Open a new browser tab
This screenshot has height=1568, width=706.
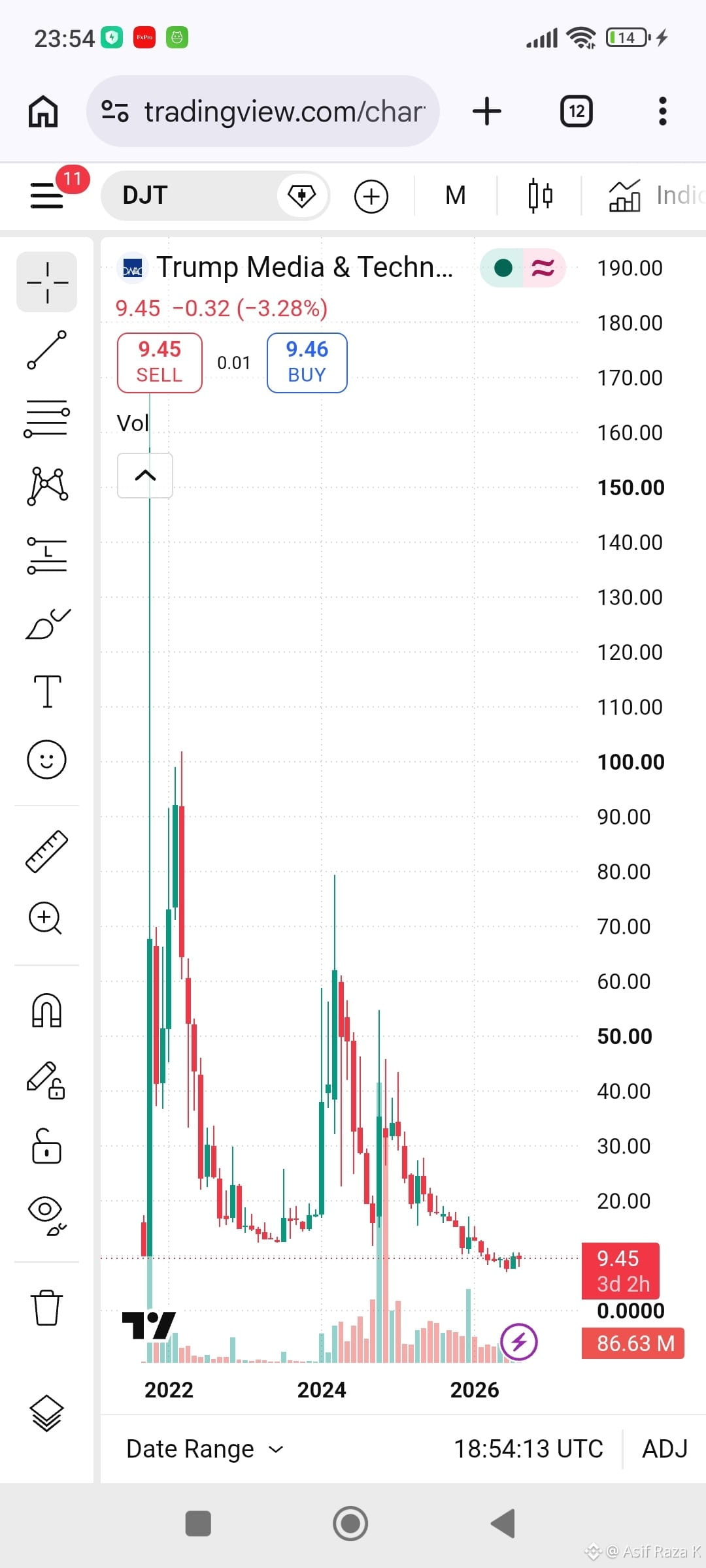click(487, 111)
